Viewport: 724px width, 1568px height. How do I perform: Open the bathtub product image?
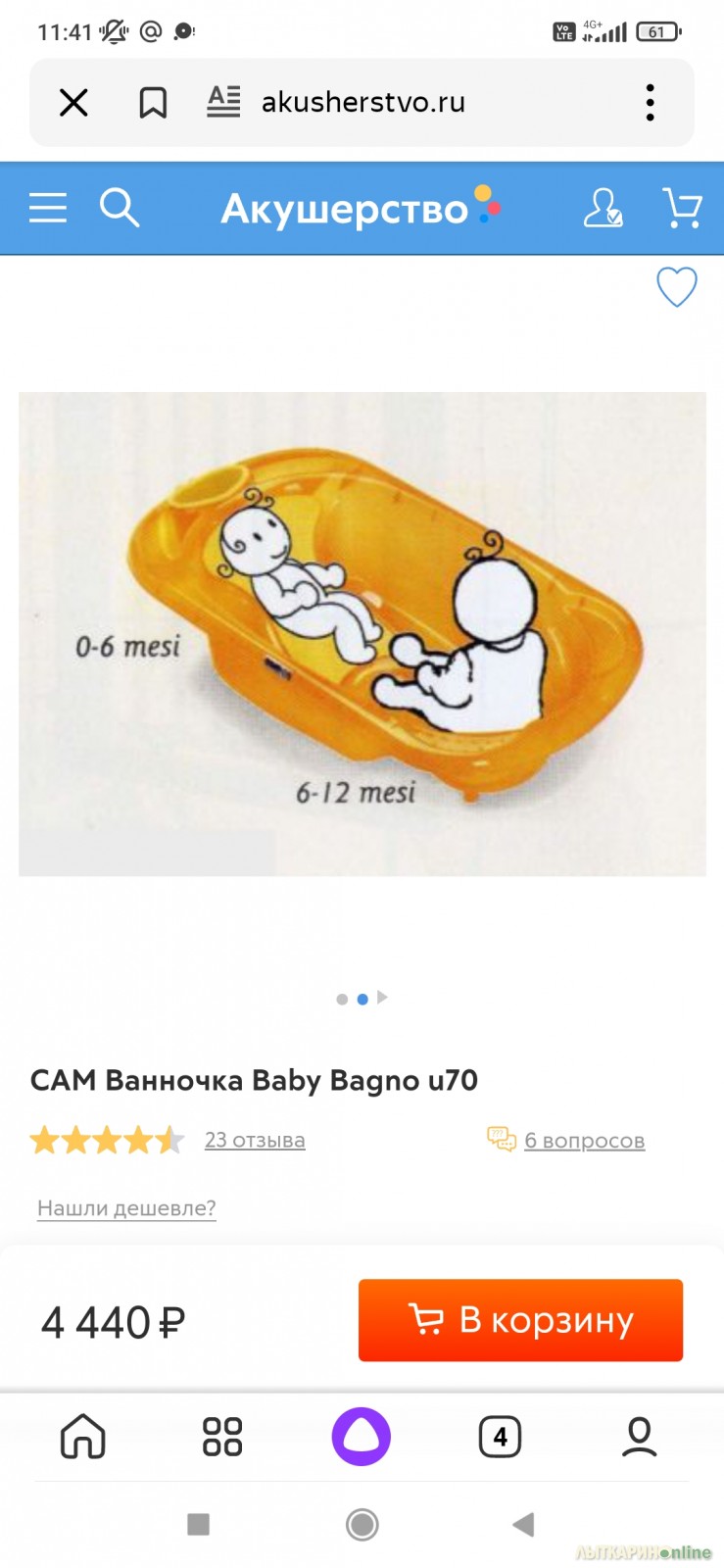click(362, 633)
